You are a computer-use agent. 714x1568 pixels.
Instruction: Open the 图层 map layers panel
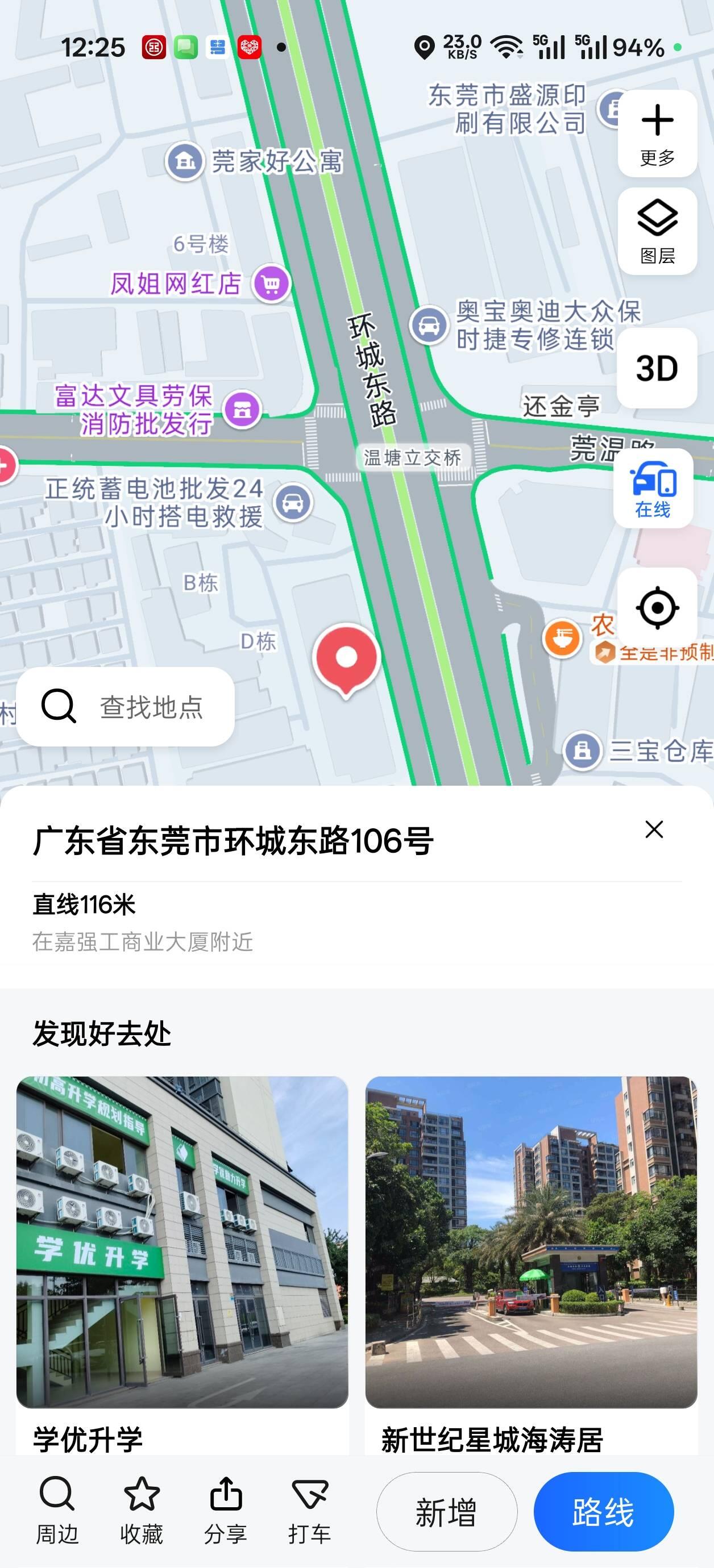point(657,231)
